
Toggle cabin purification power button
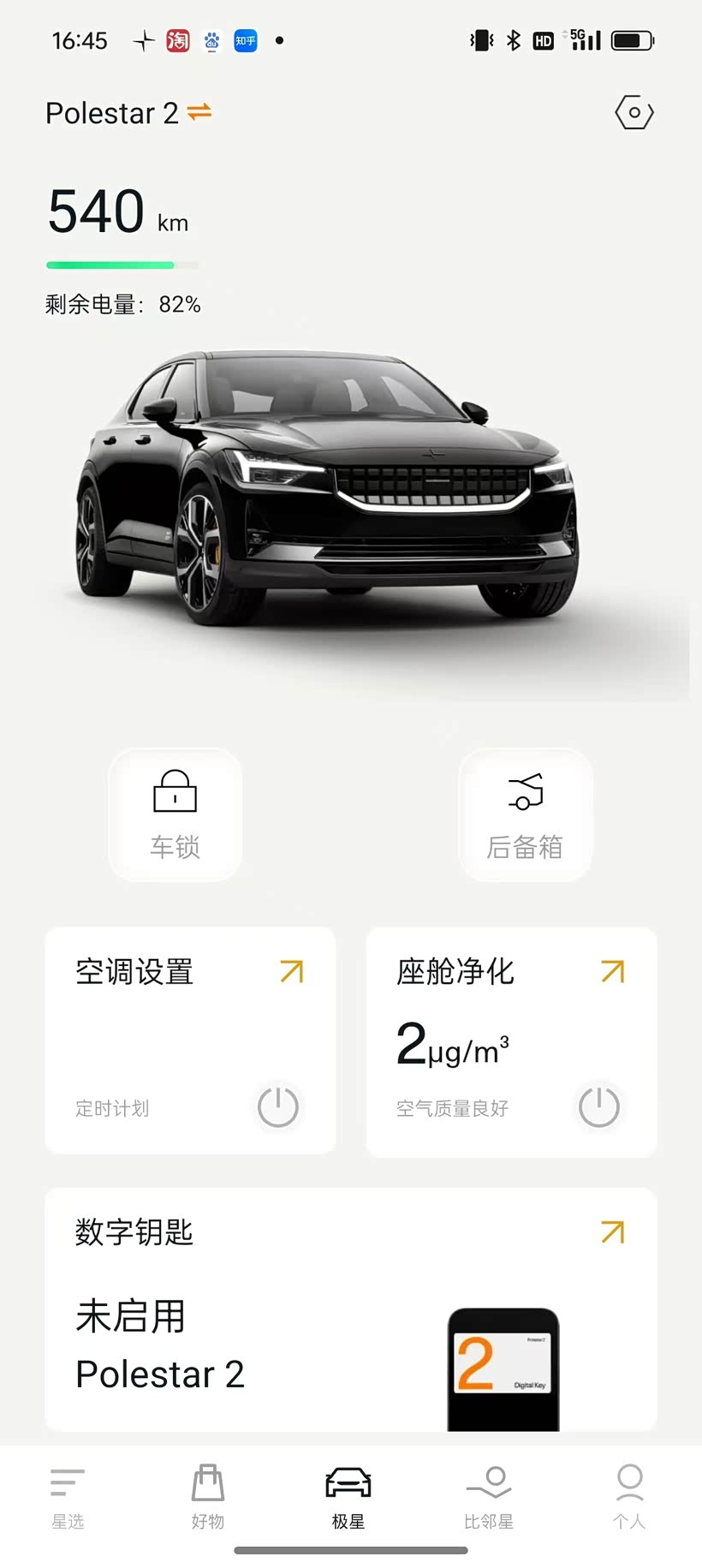coord(599,1107)
